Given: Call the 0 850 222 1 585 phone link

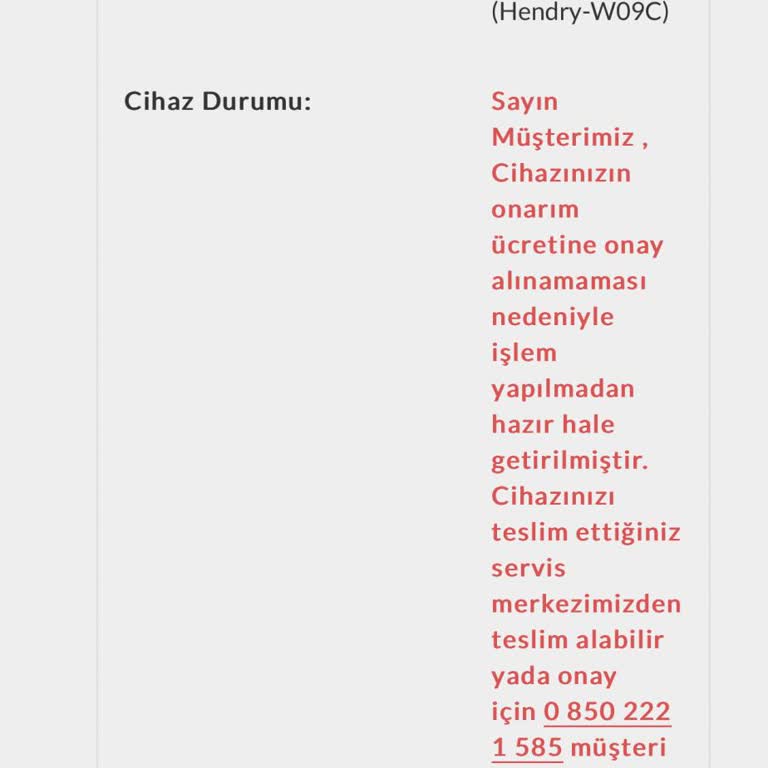Looking at the screenshot, I should (606, 712).
